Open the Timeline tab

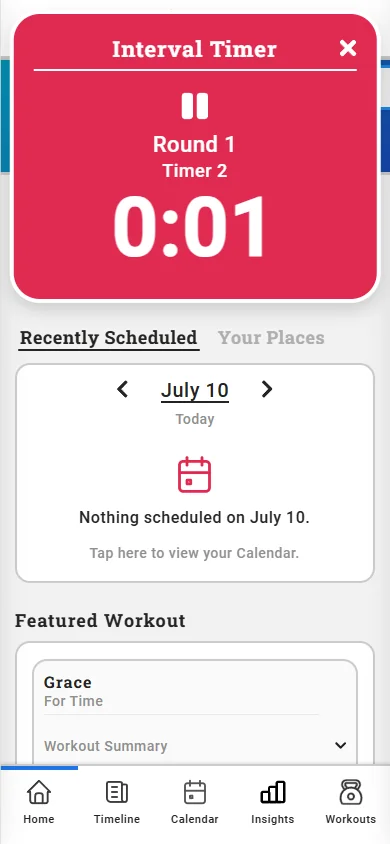pyautogui.click(x=117, y=803)
